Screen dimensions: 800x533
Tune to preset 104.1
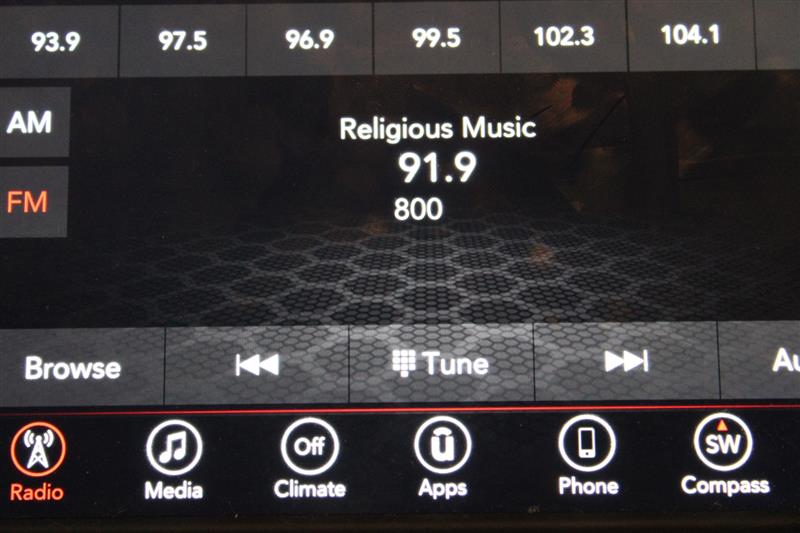click(x=690, y=36)
